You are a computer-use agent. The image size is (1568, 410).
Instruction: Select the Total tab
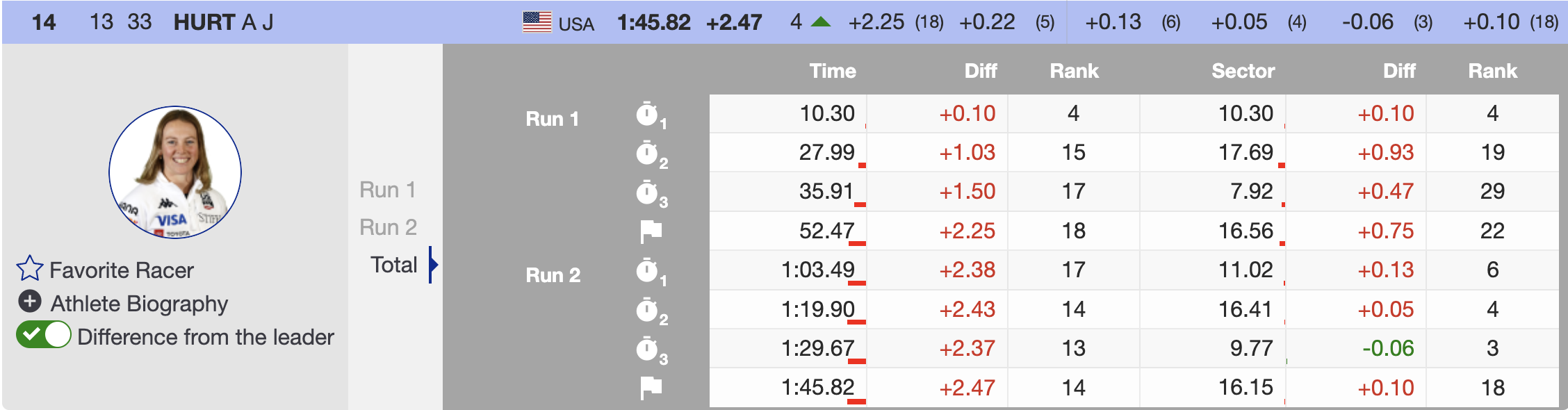point(393,265)
